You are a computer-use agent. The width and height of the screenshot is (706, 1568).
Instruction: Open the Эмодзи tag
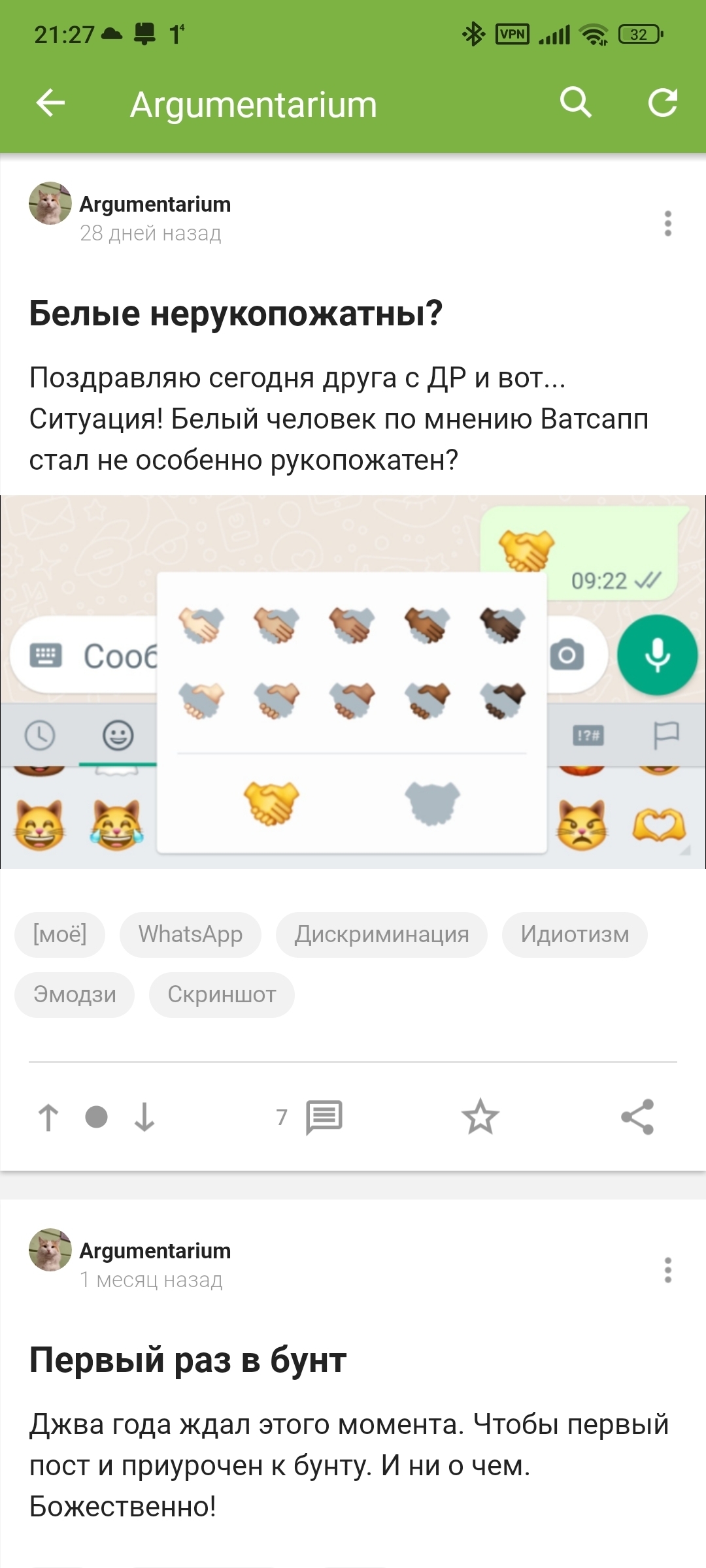tap(75, 994)
